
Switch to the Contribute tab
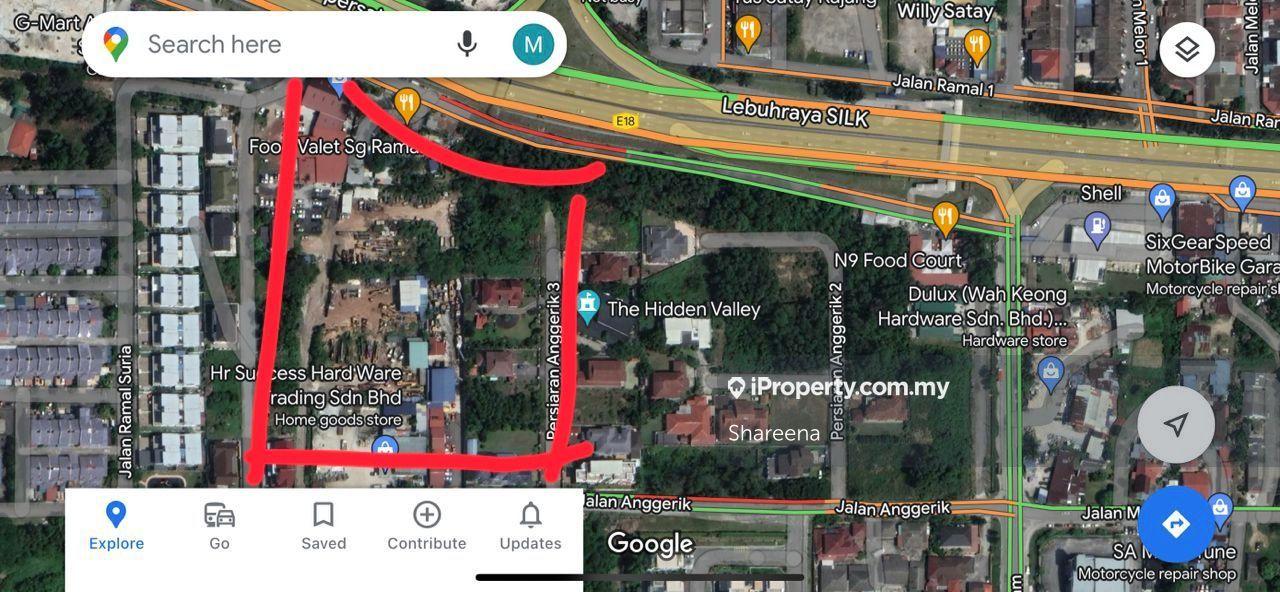pyautogui.click(x=427, y=526)
